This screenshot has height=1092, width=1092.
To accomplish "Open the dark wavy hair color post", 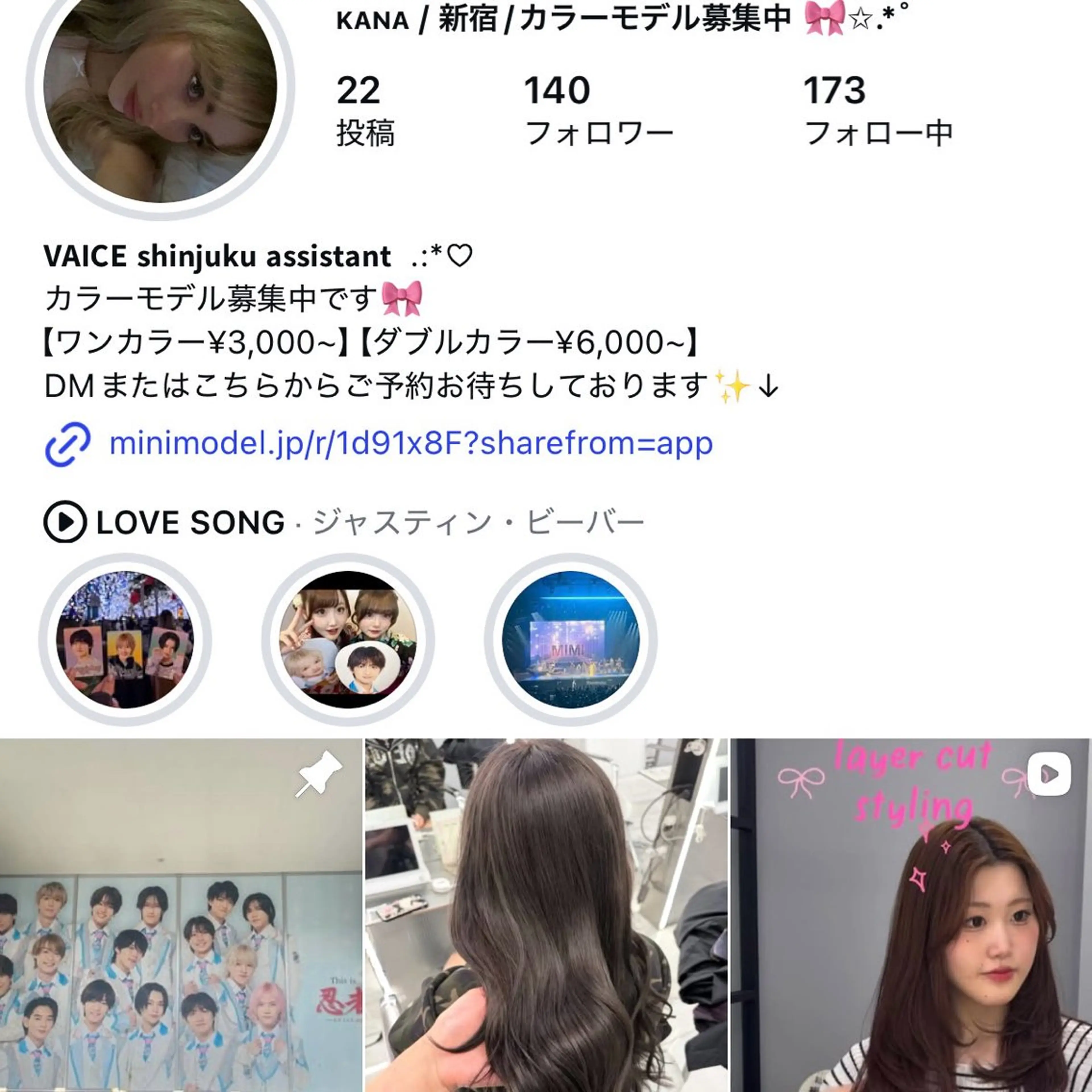I will click(546, 916).
